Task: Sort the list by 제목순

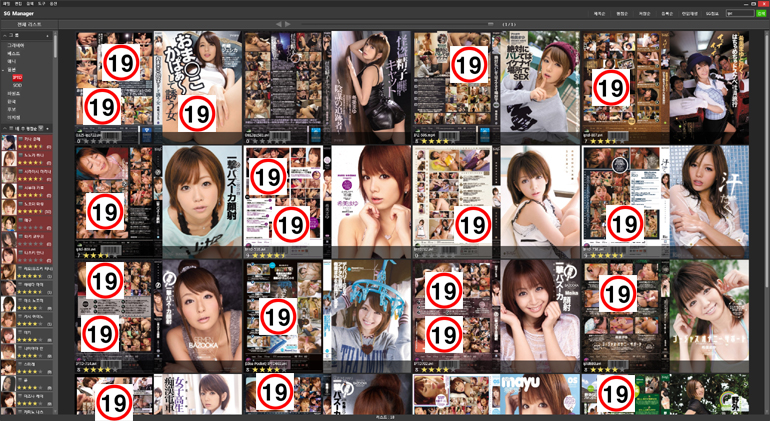Action: [600, 14]
